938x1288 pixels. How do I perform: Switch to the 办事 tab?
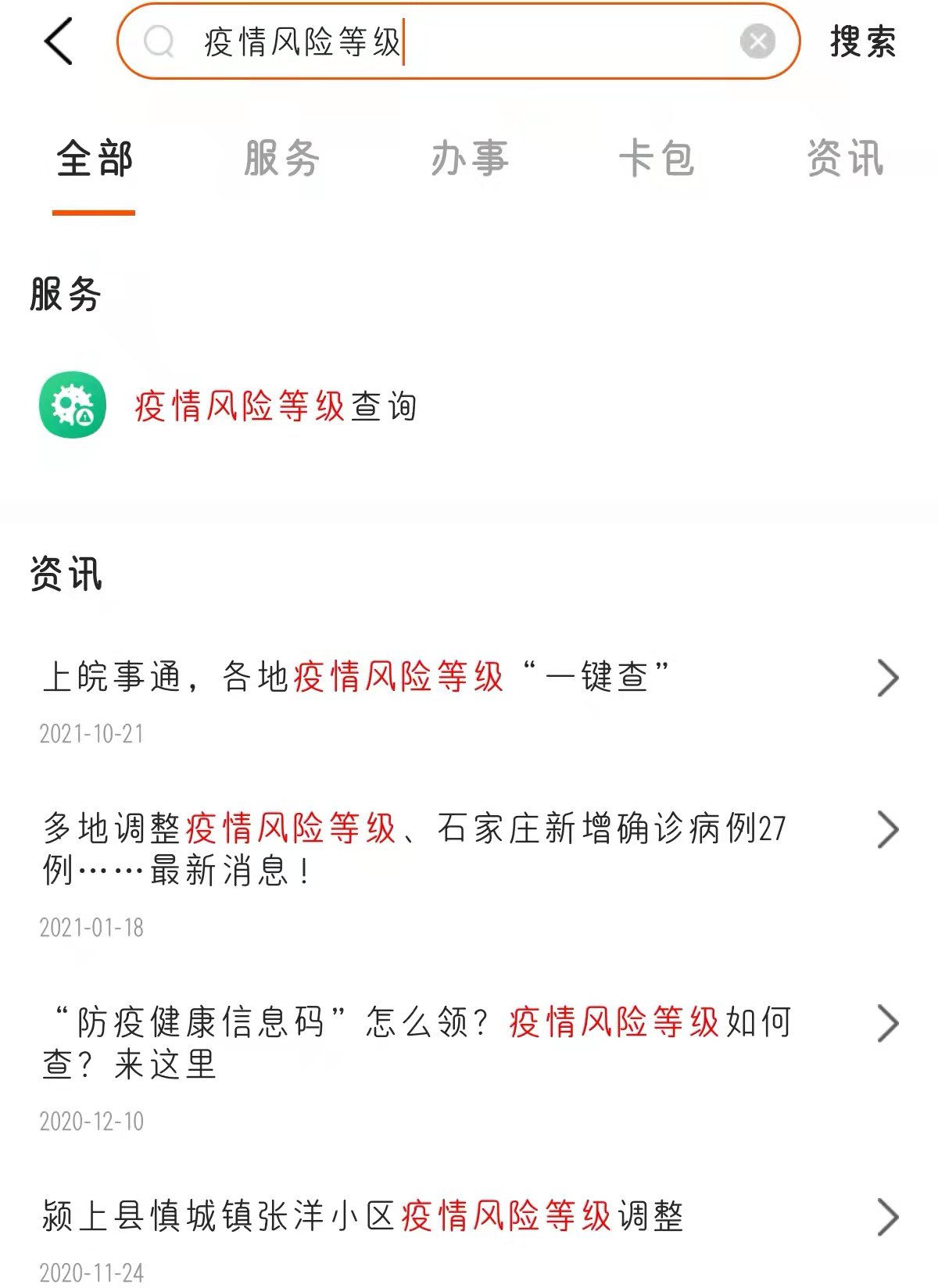(470, 160)
